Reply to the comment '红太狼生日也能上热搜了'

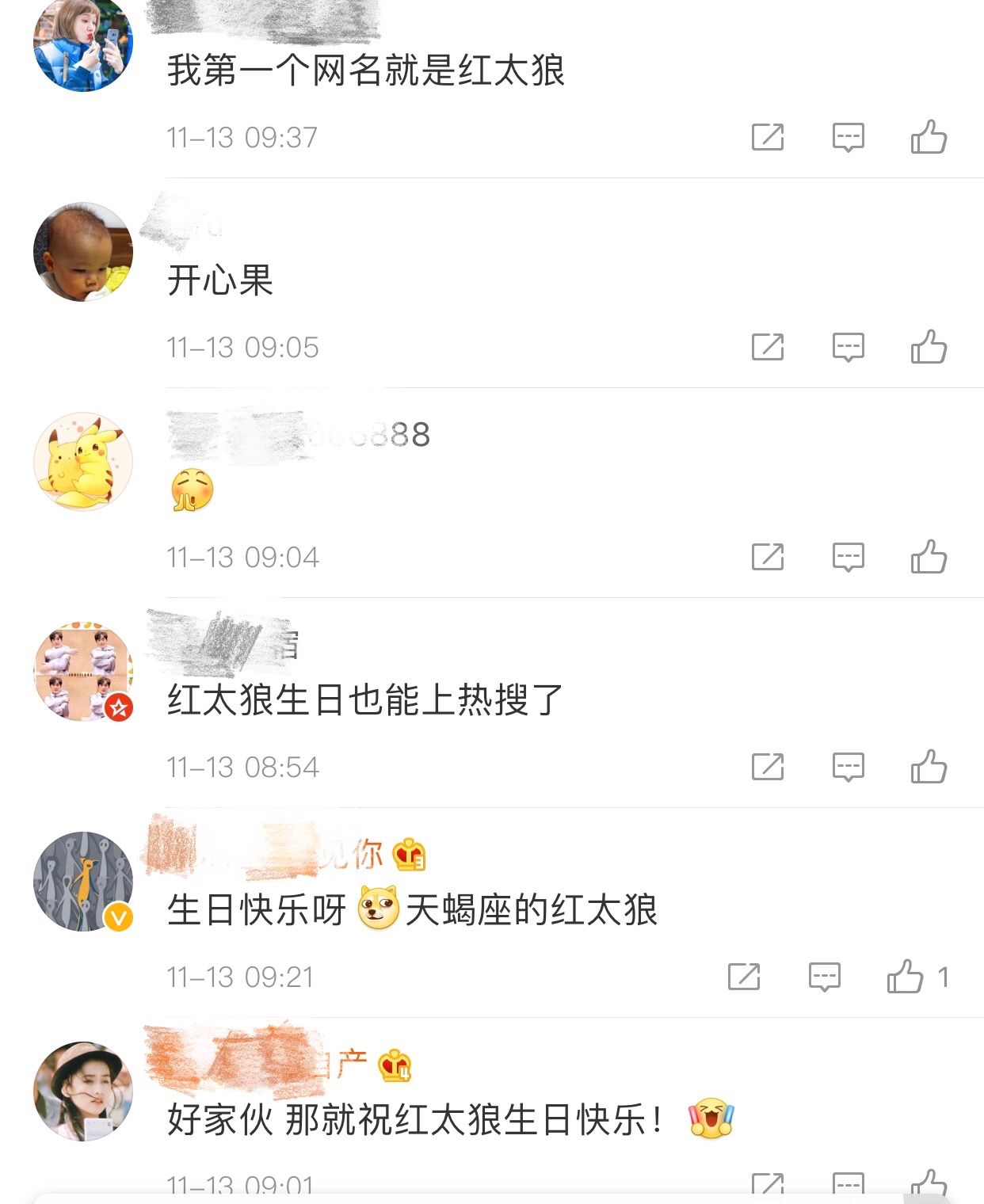click(x=848, y=767)
